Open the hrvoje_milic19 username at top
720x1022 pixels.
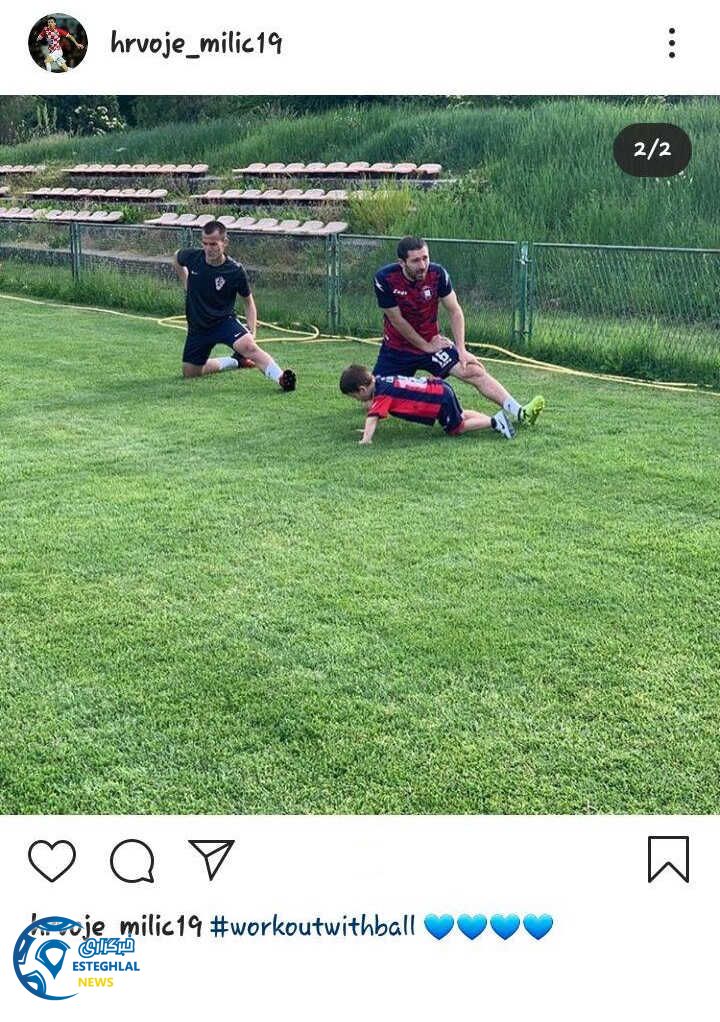196,43
